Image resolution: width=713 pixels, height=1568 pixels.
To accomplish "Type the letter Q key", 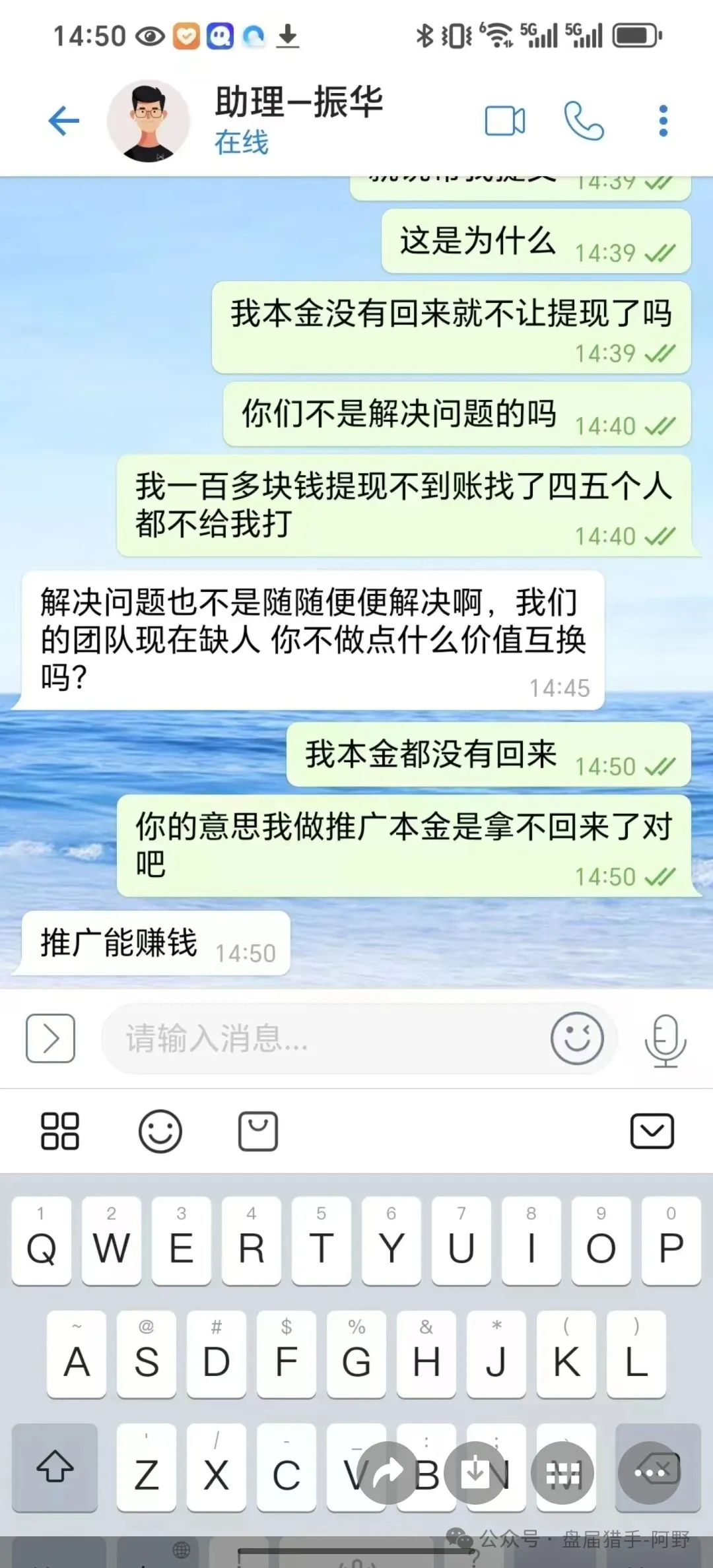I will pos(42,1241).
